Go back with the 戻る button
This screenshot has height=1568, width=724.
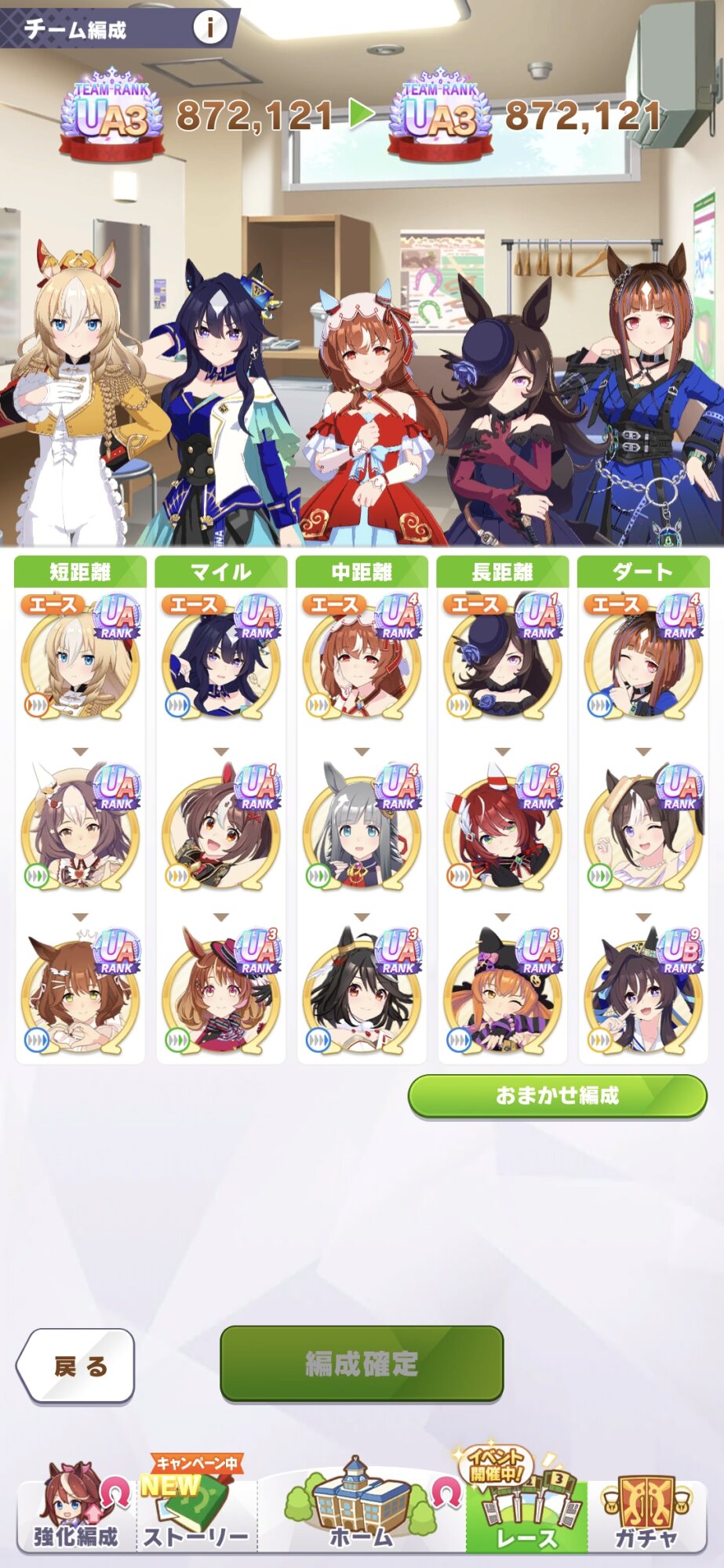click(76, 1366)
